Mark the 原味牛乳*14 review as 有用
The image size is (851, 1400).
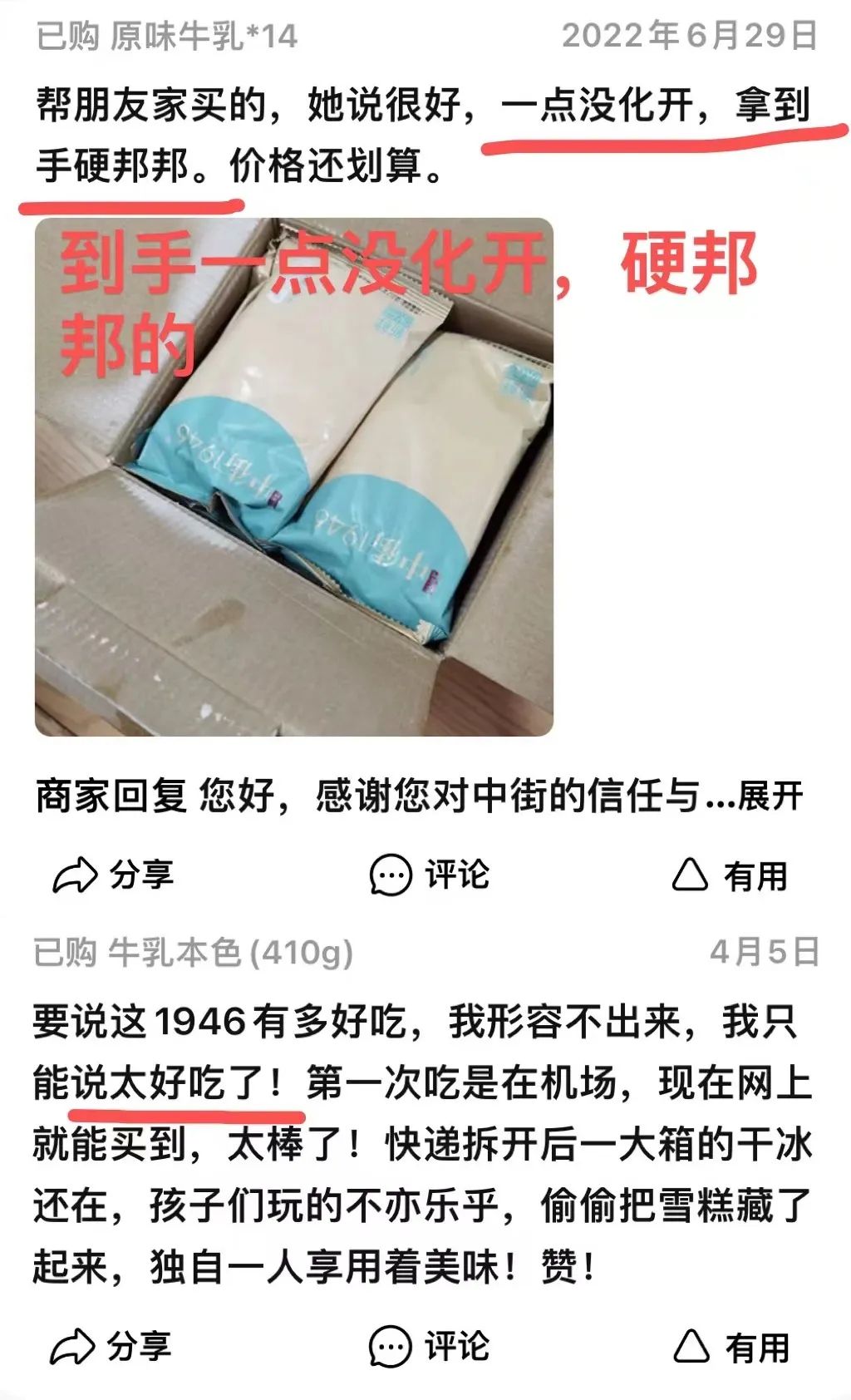click(x=730, y=875)
